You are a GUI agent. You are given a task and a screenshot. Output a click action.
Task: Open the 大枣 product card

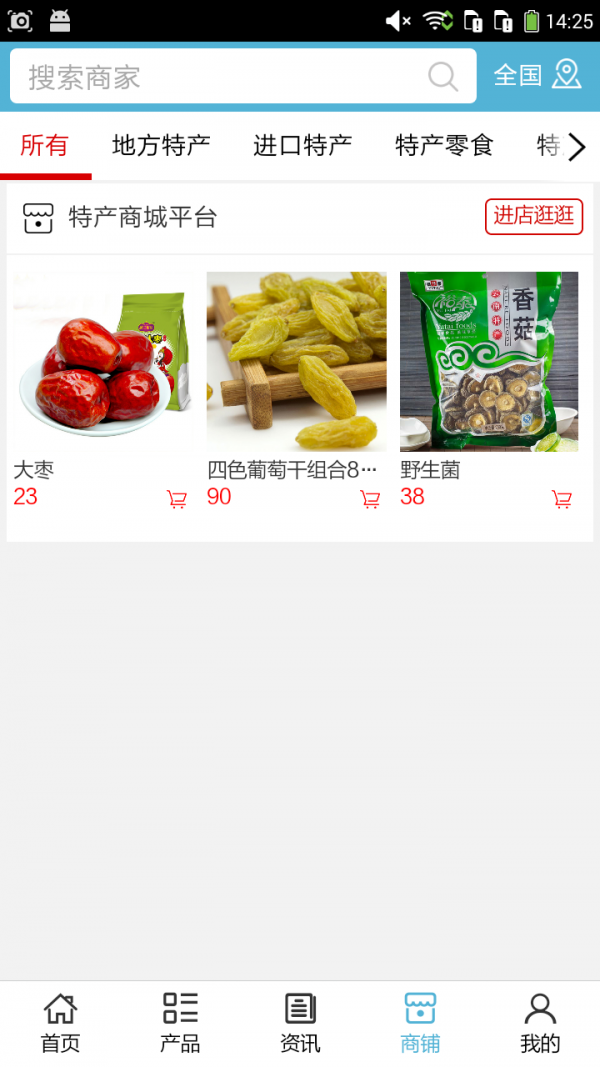(x=102, y=362)
